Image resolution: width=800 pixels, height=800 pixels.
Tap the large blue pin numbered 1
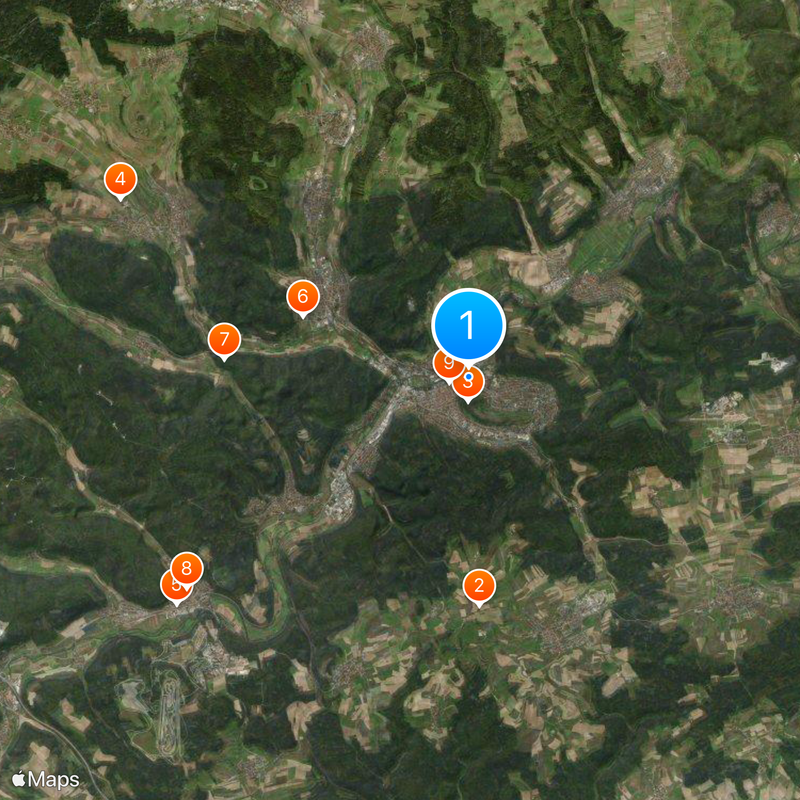(468, 325)
